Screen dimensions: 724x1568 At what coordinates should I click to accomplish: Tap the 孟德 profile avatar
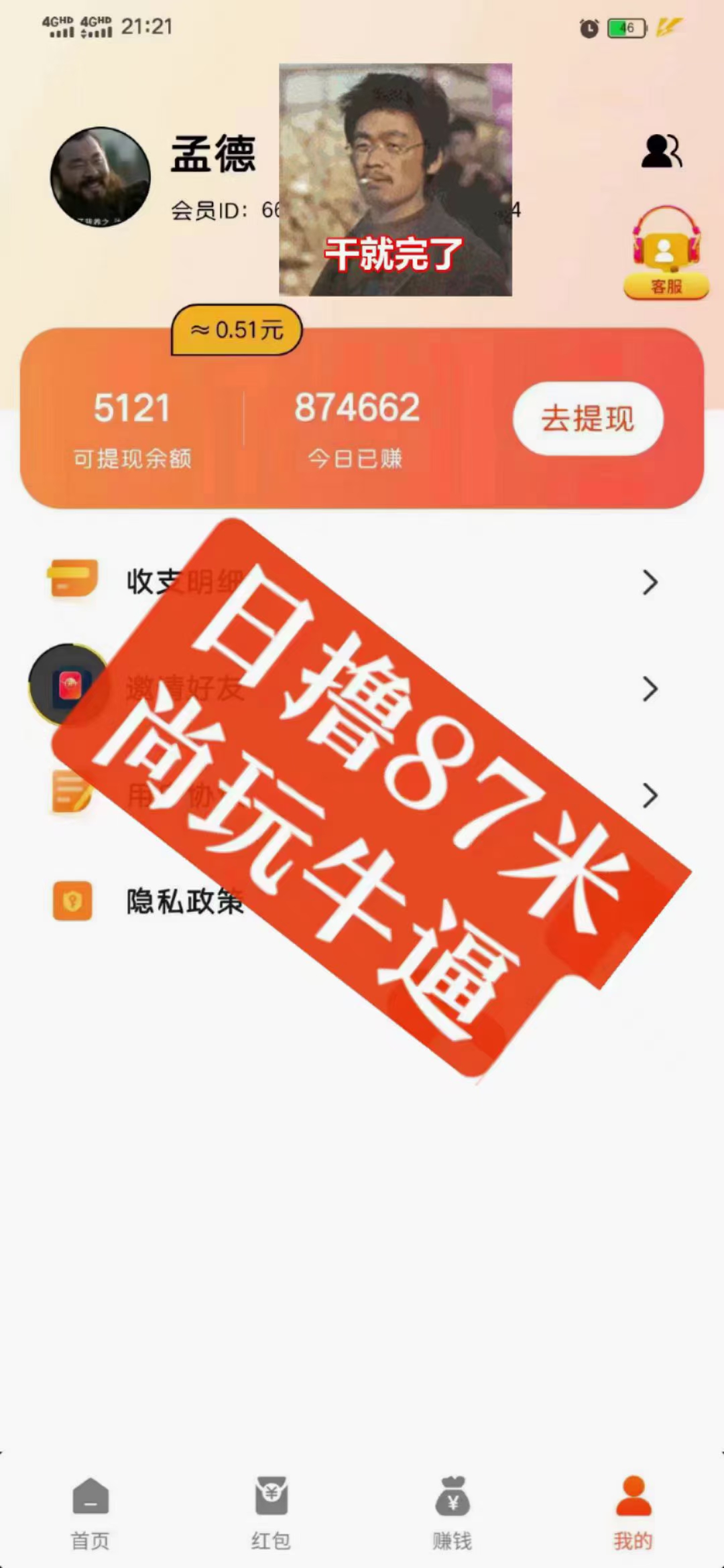coord(101,177)
